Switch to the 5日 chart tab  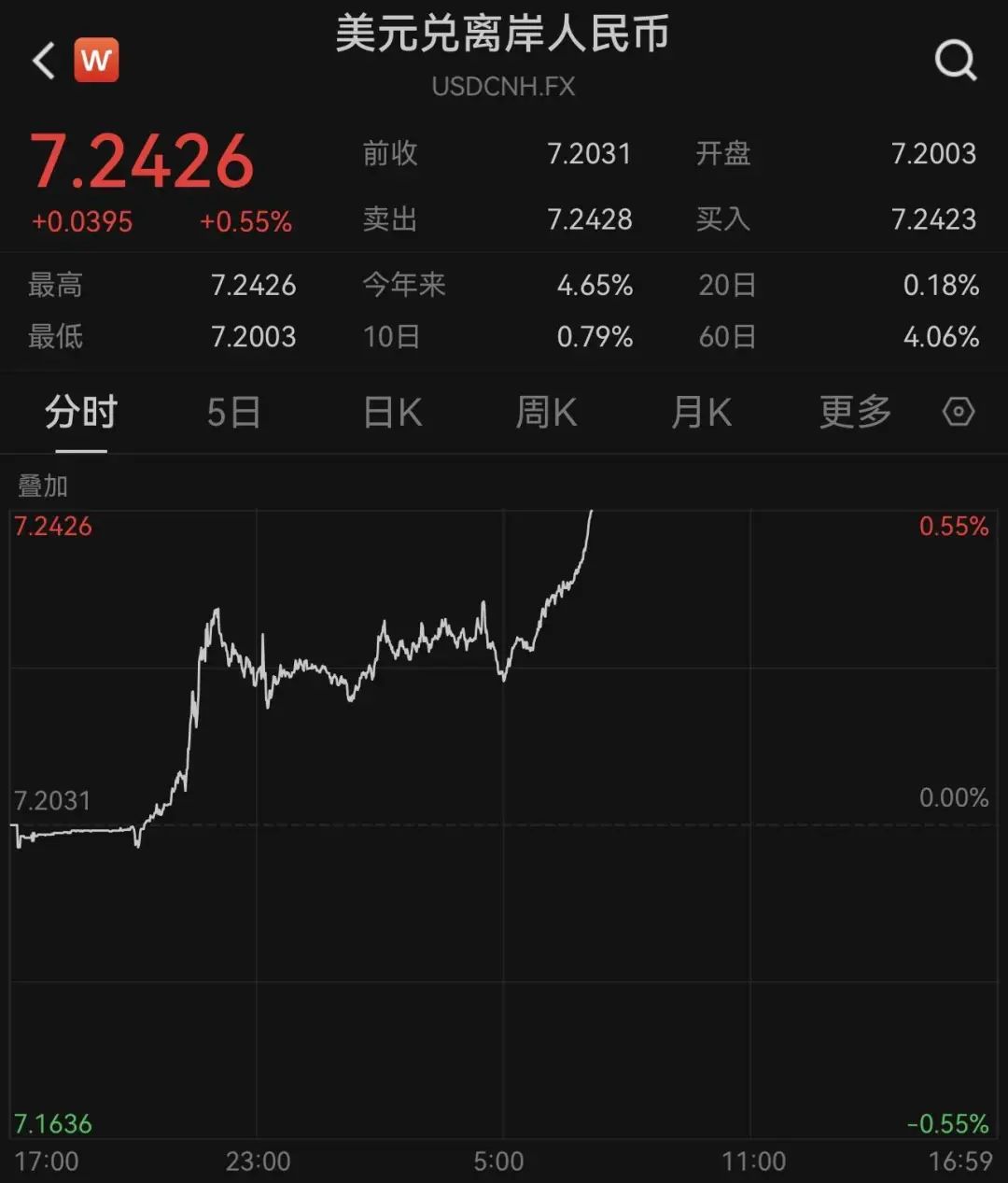tap(233, 413)
